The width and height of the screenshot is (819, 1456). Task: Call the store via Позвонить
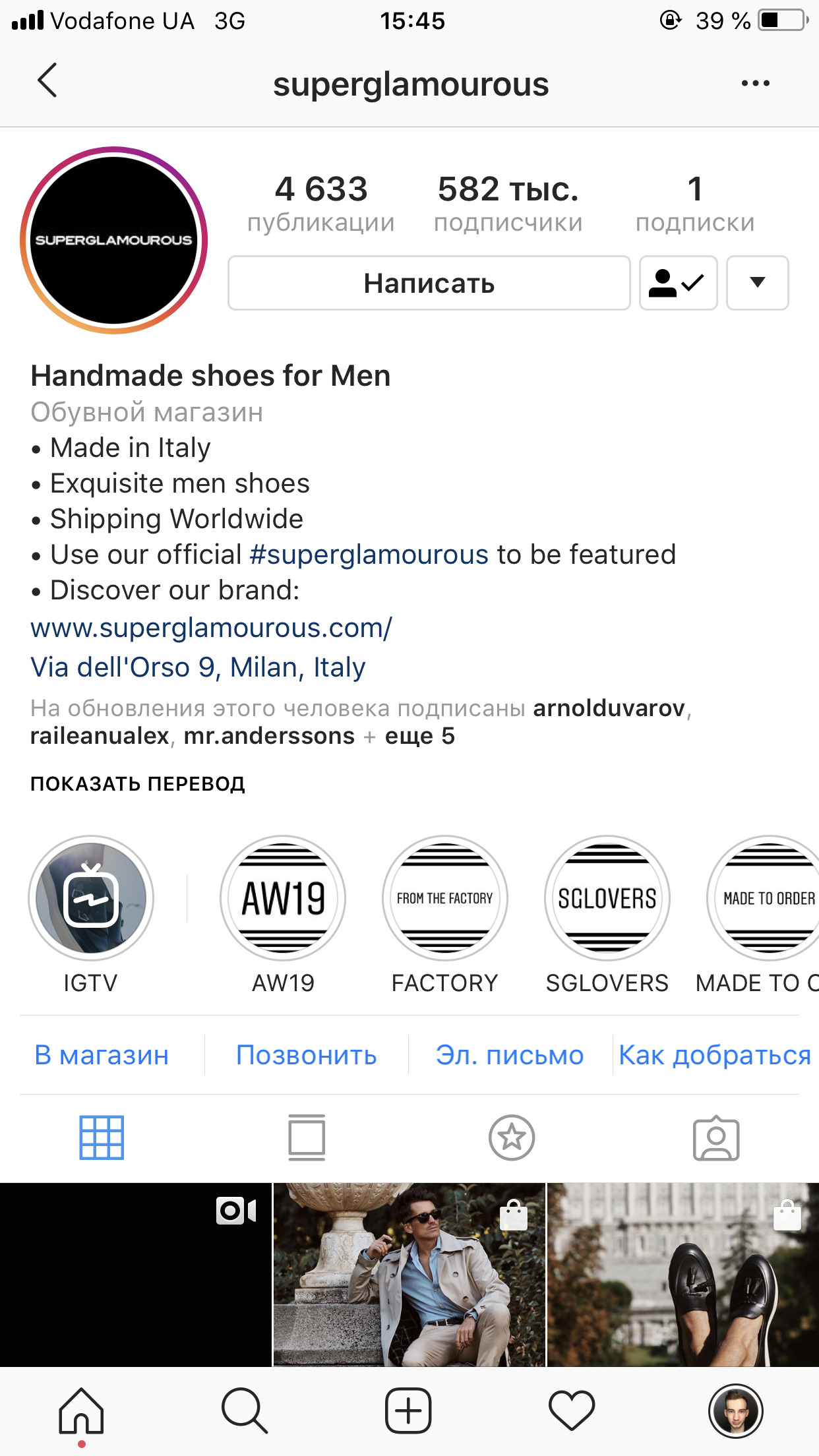[307, 1055]
